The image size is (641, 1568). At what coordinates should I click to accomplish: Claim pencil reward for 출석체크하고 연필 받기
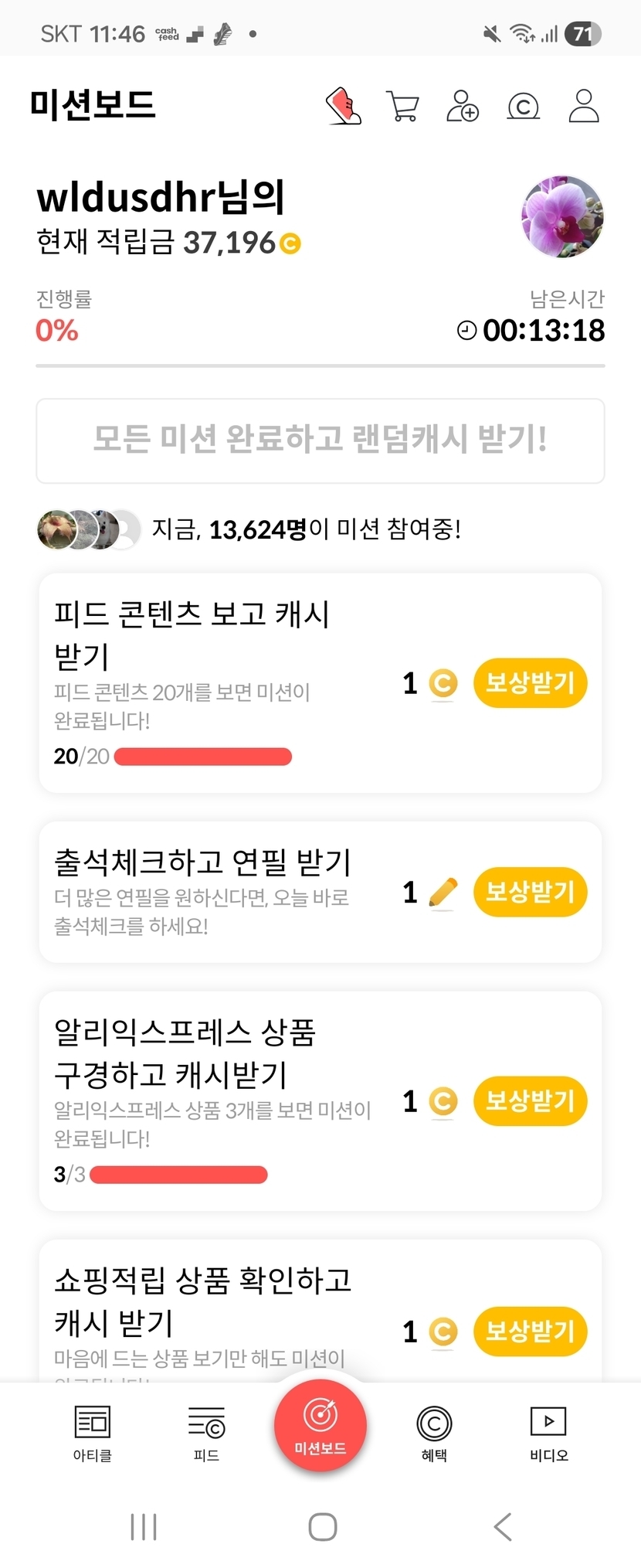[x=530, y=892]
